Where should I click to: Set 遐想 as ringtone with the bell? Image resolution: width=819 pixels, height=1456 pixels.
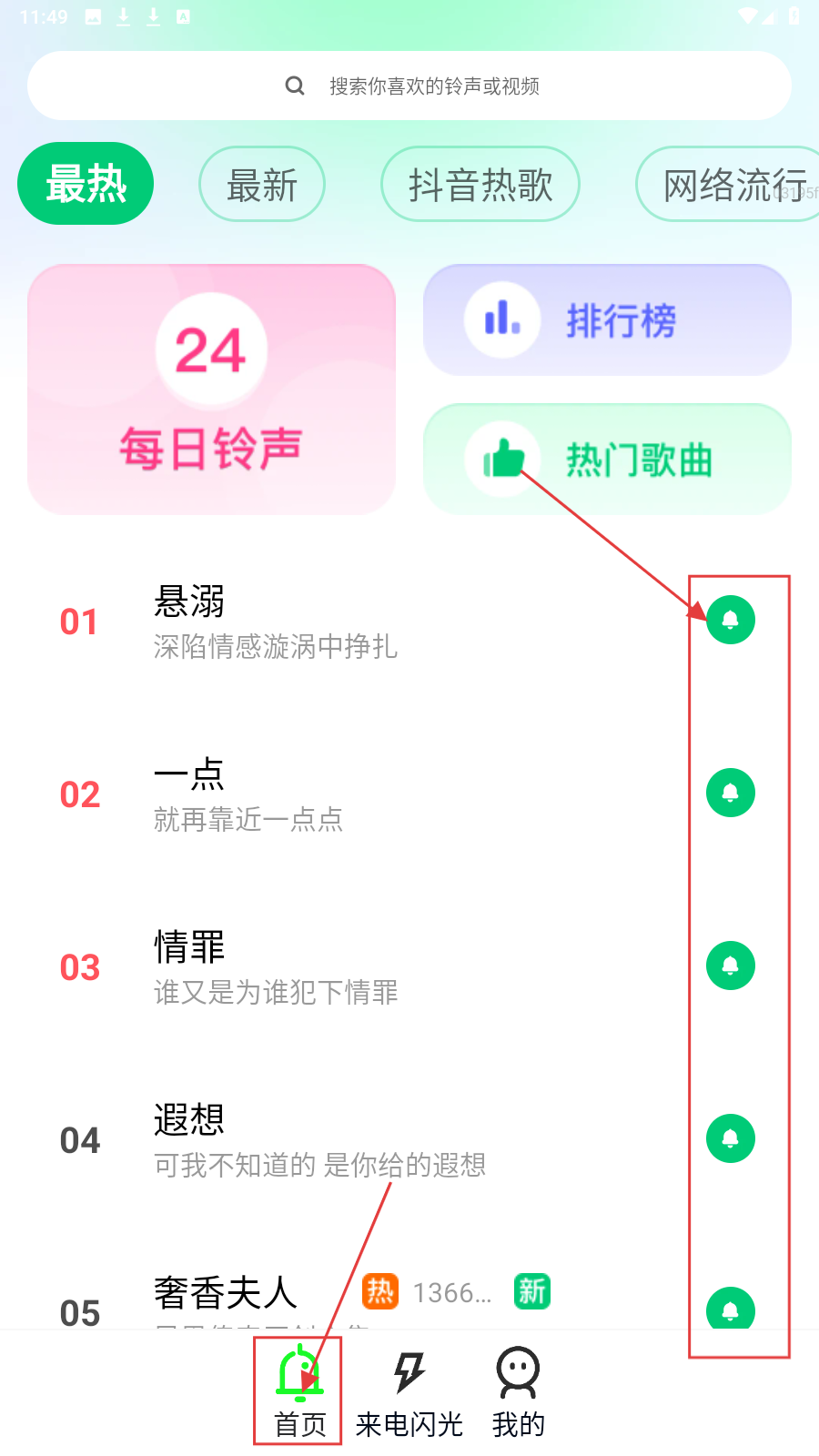pyautogui.click(x=731, y=1138)
